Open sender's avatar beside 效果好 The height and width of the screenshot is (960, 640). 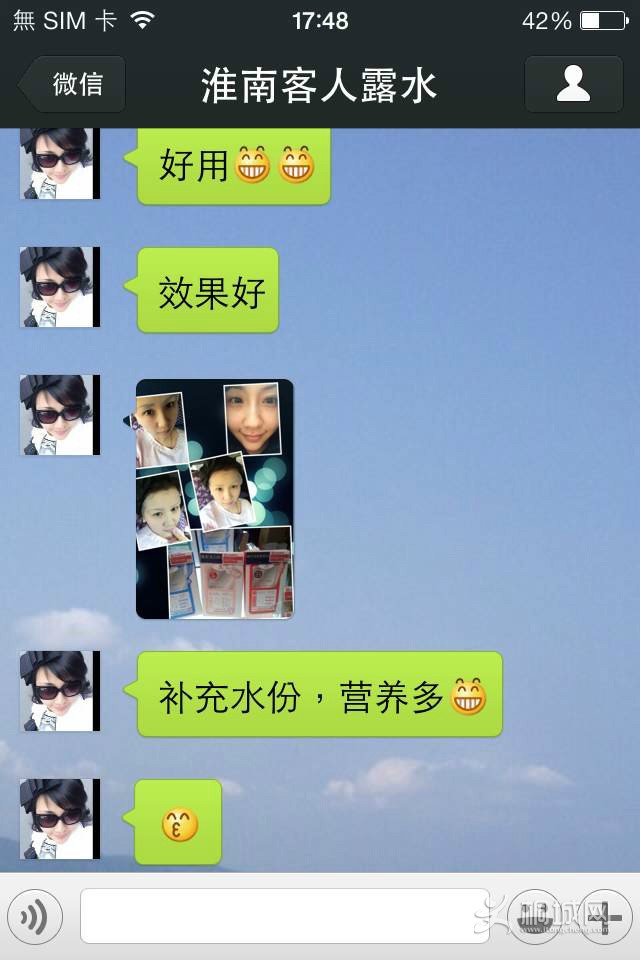click(x=60, y=288)
